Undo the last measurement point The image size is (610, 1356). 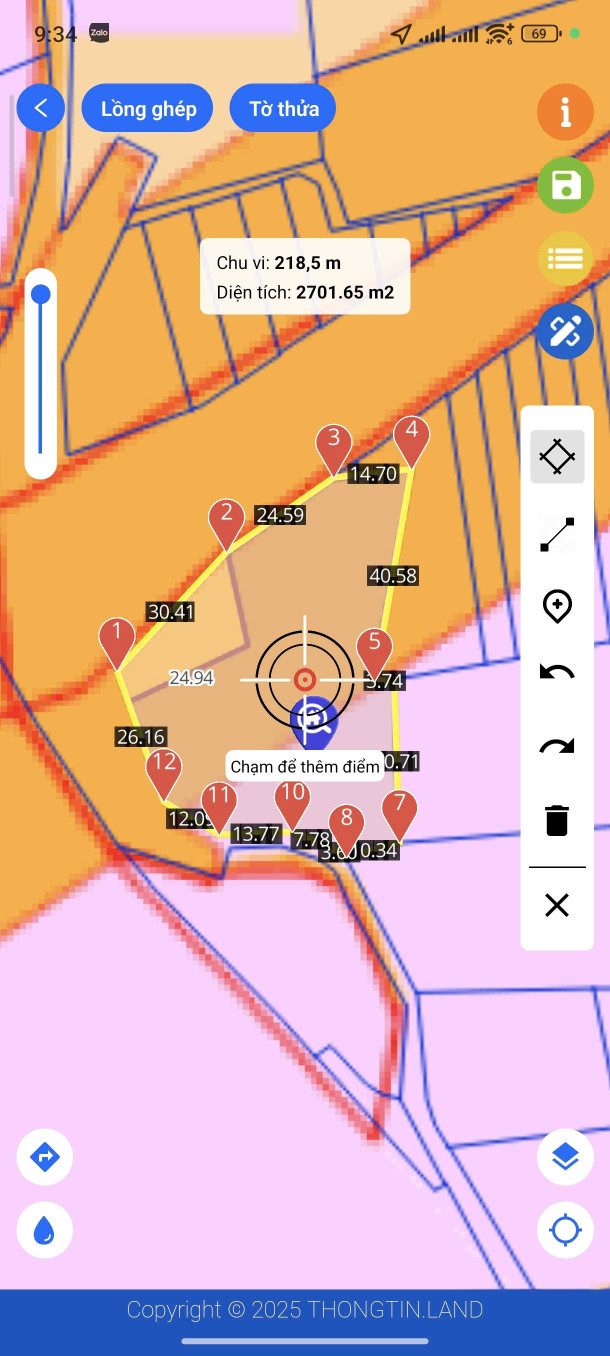pyautogui.click(x=557, y=673)
